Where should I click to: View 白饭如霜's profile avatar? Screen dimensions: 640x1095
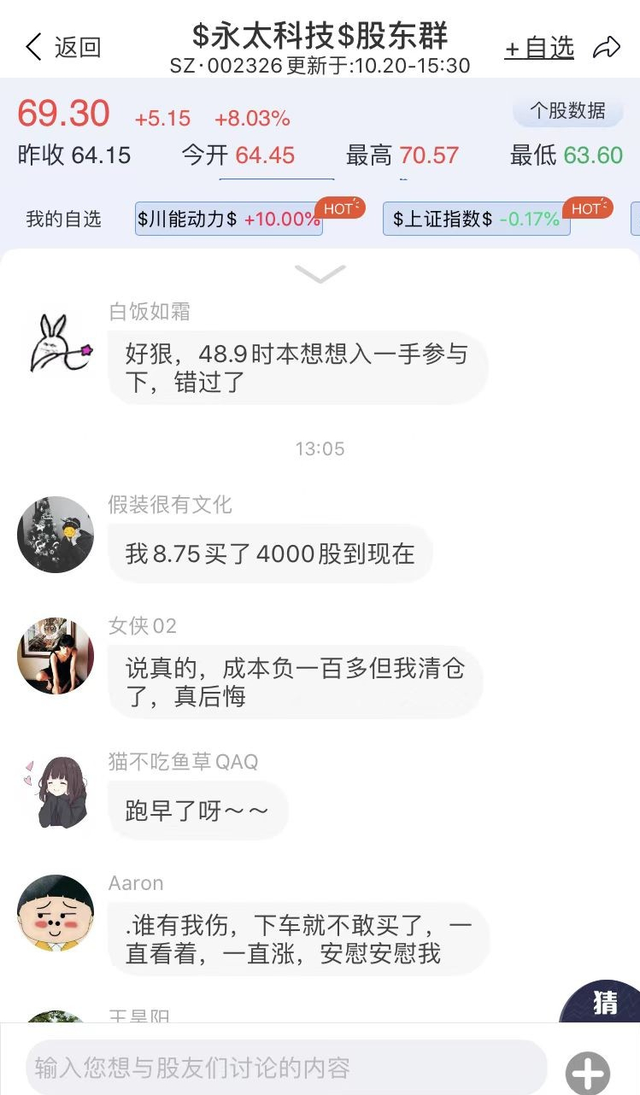[x=55, y=343]
